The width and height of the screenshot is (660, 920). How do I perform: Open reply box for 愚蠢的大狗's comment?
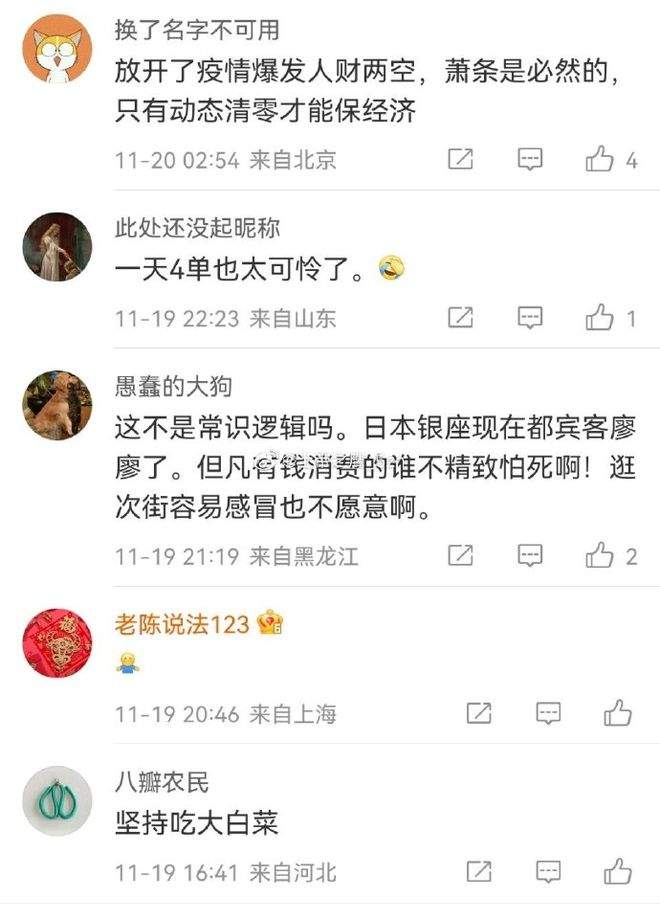pyautogui.click(x=530, y=555)
